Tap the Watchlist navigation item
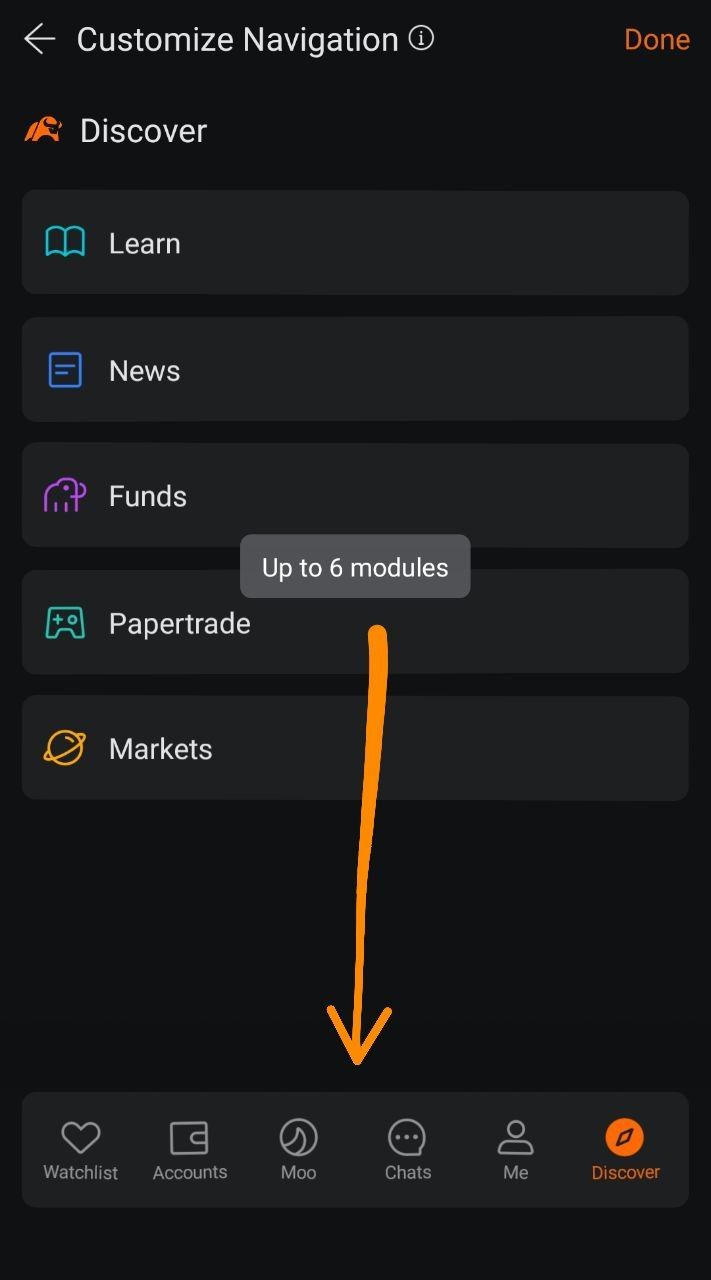This screenshot has height=1280, width=711. 81,1150
